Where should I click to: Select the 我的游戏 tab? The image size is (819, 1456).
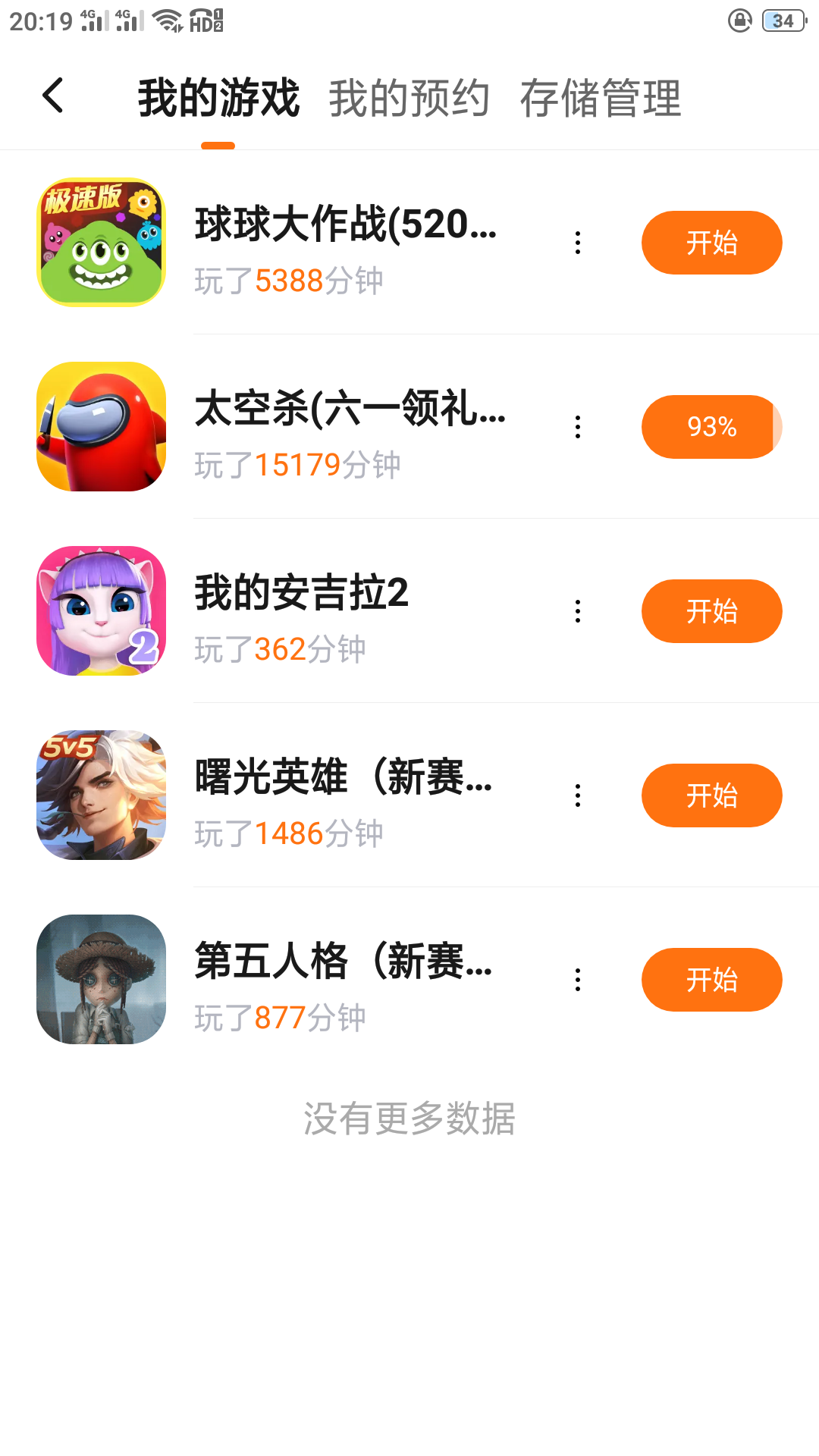[218, 99]
